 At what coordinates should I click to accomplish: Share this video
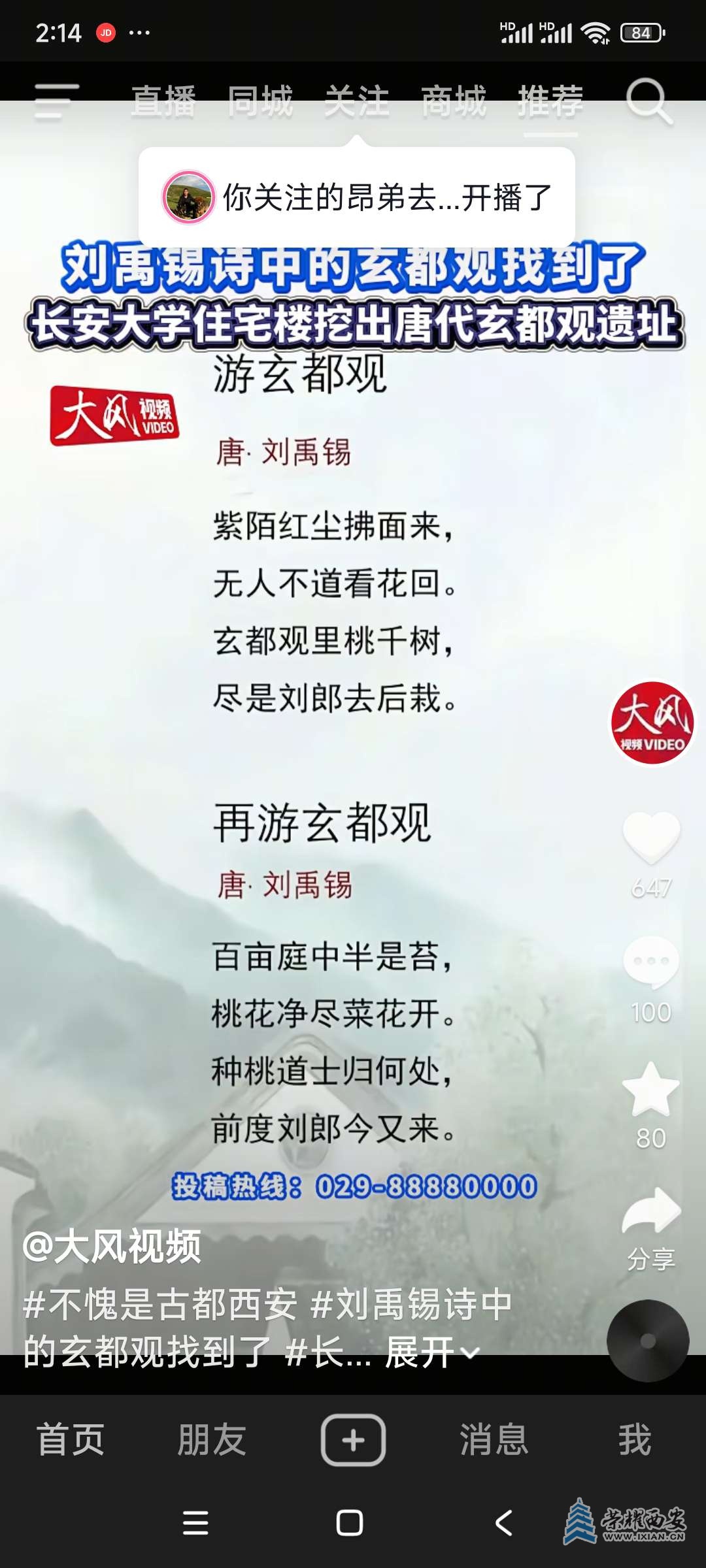coord(651,1213)
